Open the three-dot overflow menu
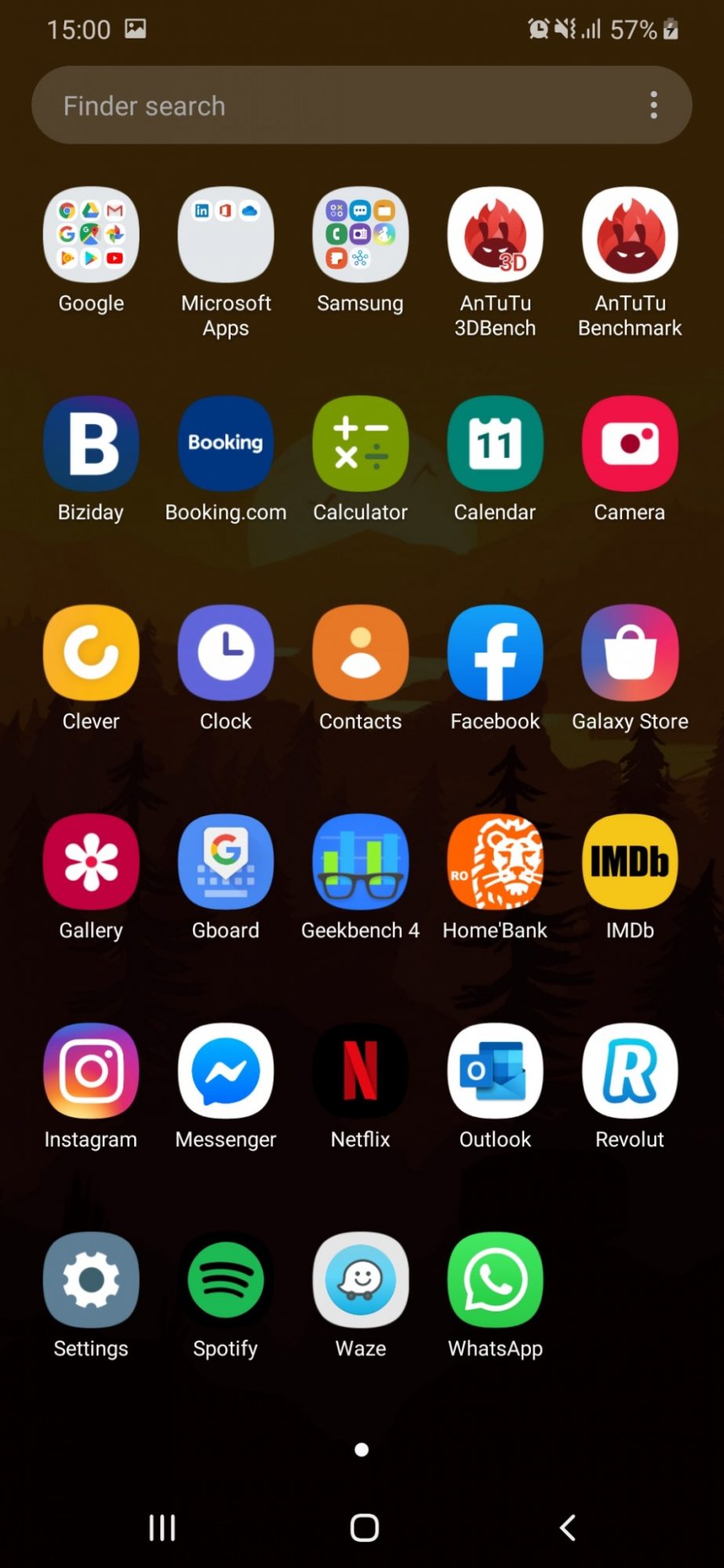Screen dimensions: 724x1568 pos(653,105)
